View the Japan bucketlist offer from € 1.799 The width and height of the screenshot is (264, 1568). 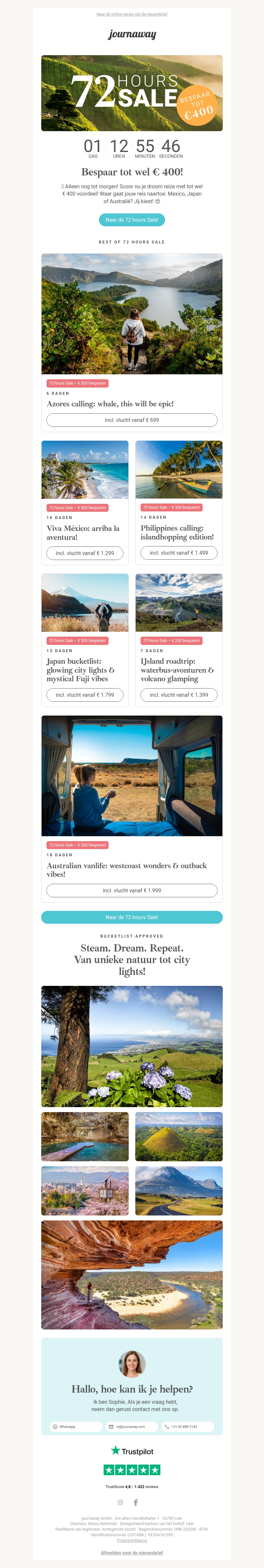click(x=84, y=694)
